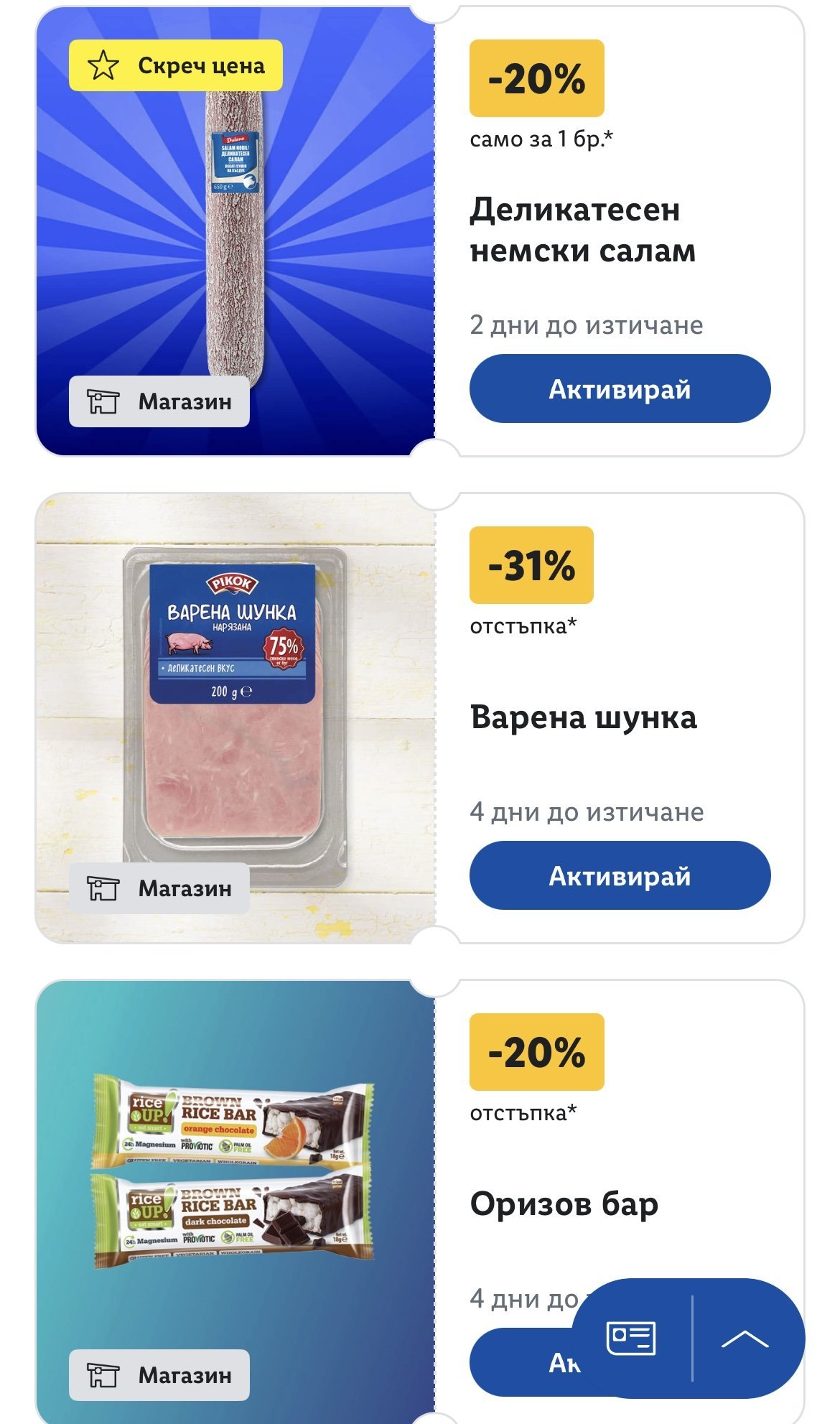Activate the Варена шунка coupon
Viewport: 840px width, 1424px height.
point(620,875)
